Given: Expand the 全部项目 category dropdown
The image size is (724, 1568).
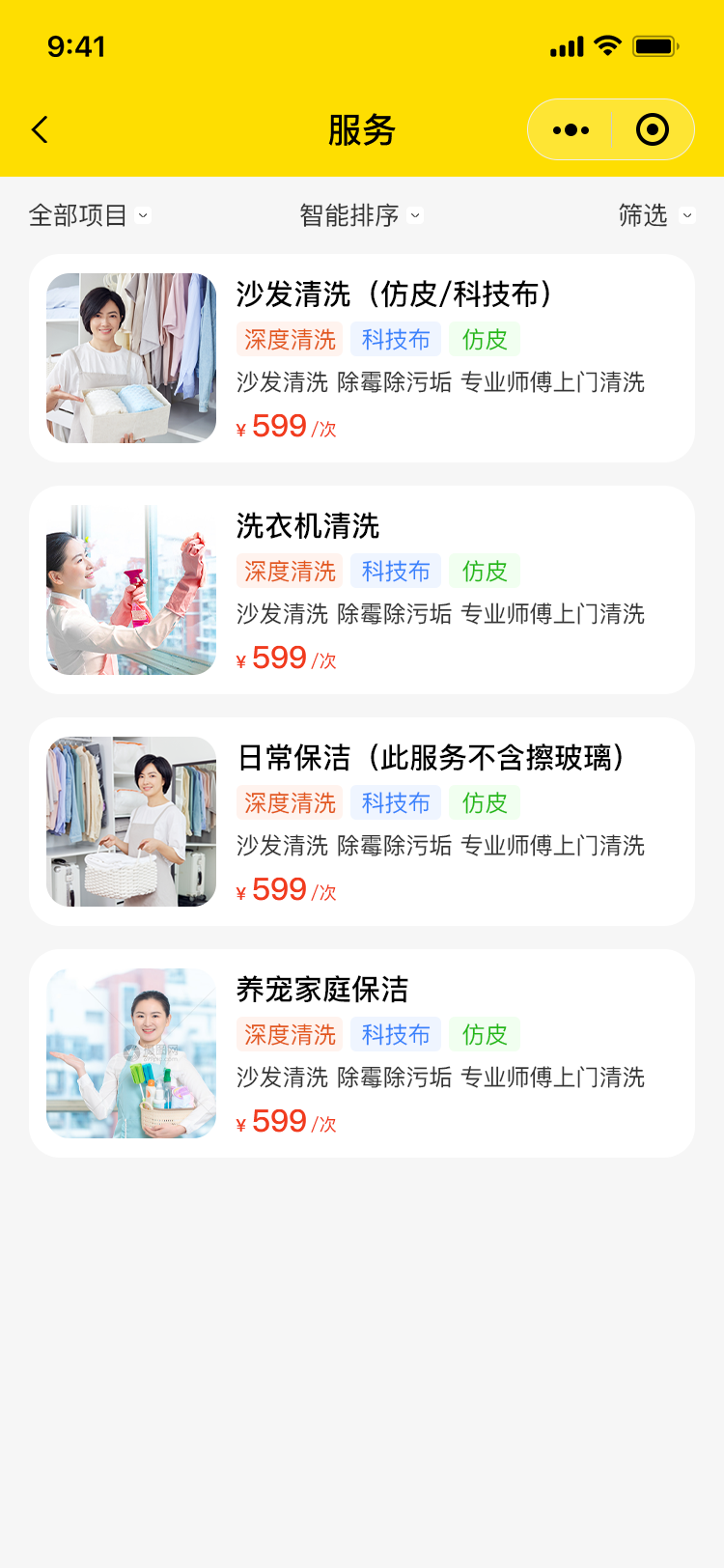Looking at the screenshot, I should pos(89,215).
